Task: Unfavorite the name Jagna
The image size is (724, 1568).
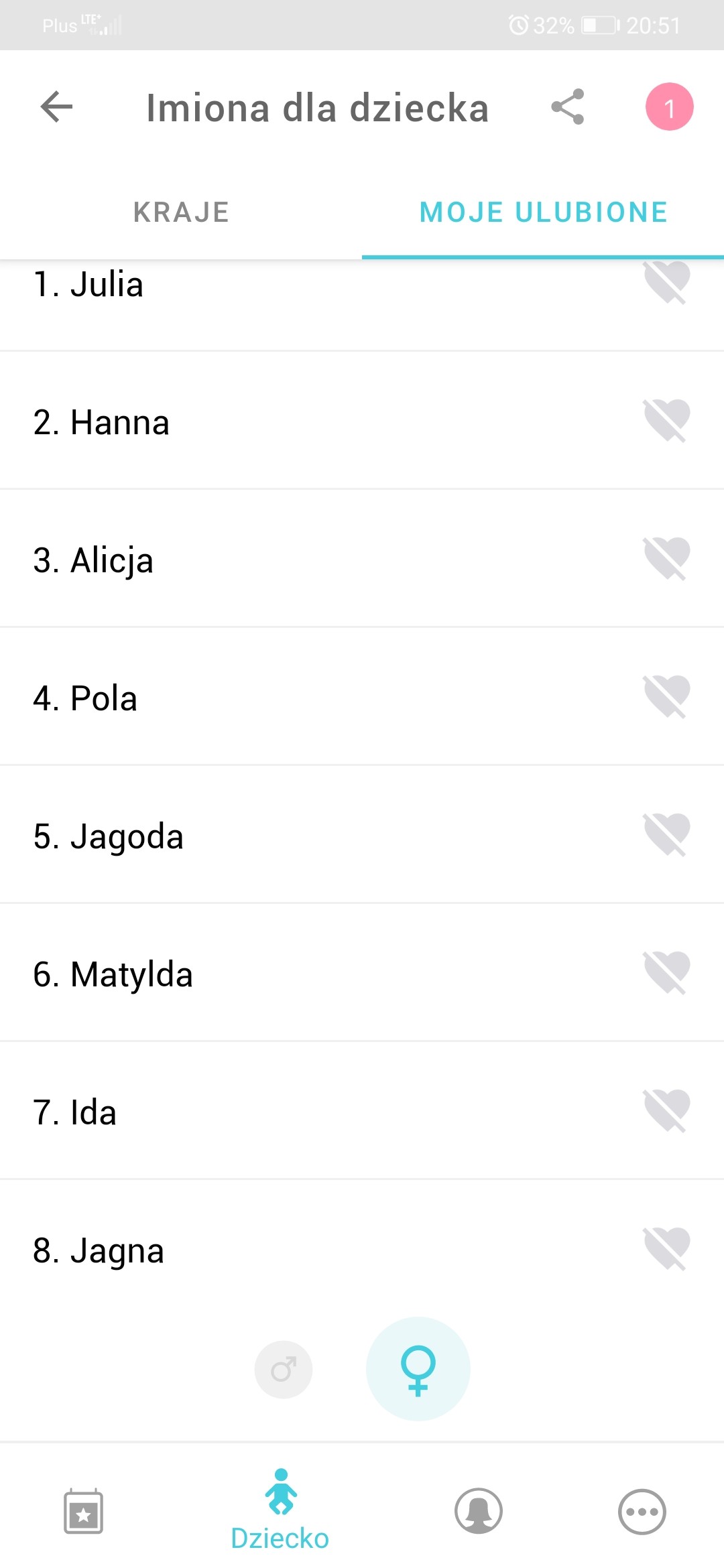Action: click(x=666, y=1249)
